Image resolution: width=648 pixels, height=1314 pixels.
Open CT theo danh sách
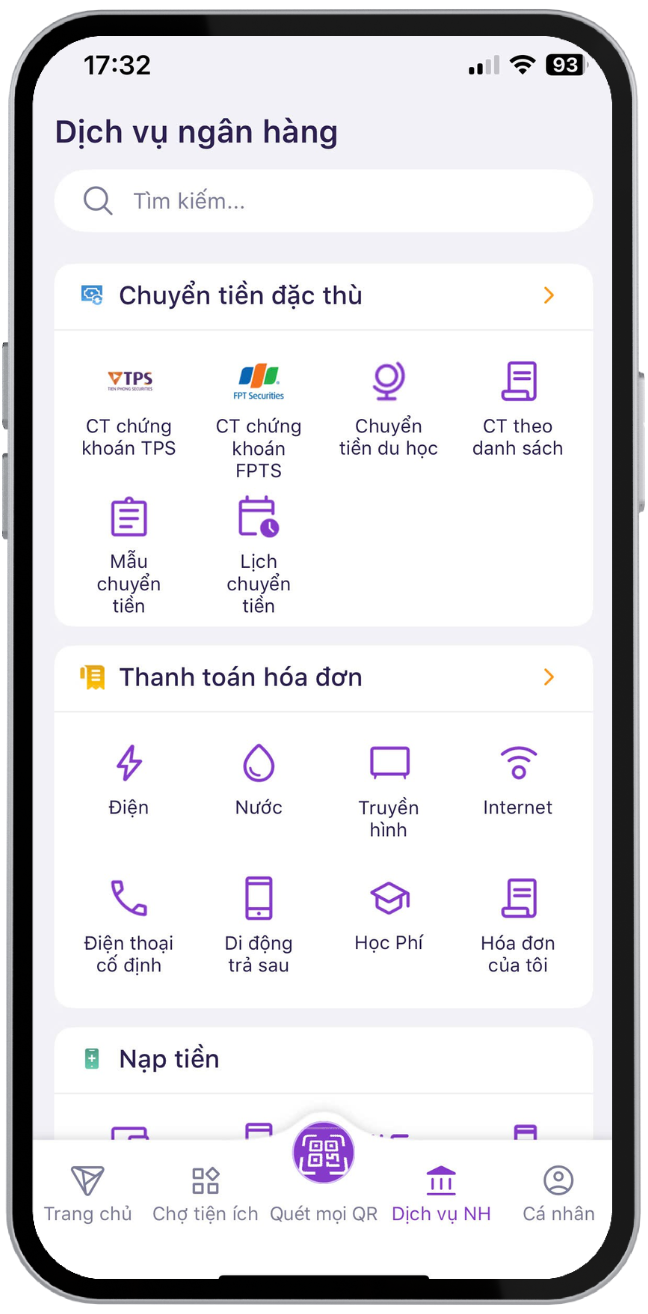click(517, 411)
